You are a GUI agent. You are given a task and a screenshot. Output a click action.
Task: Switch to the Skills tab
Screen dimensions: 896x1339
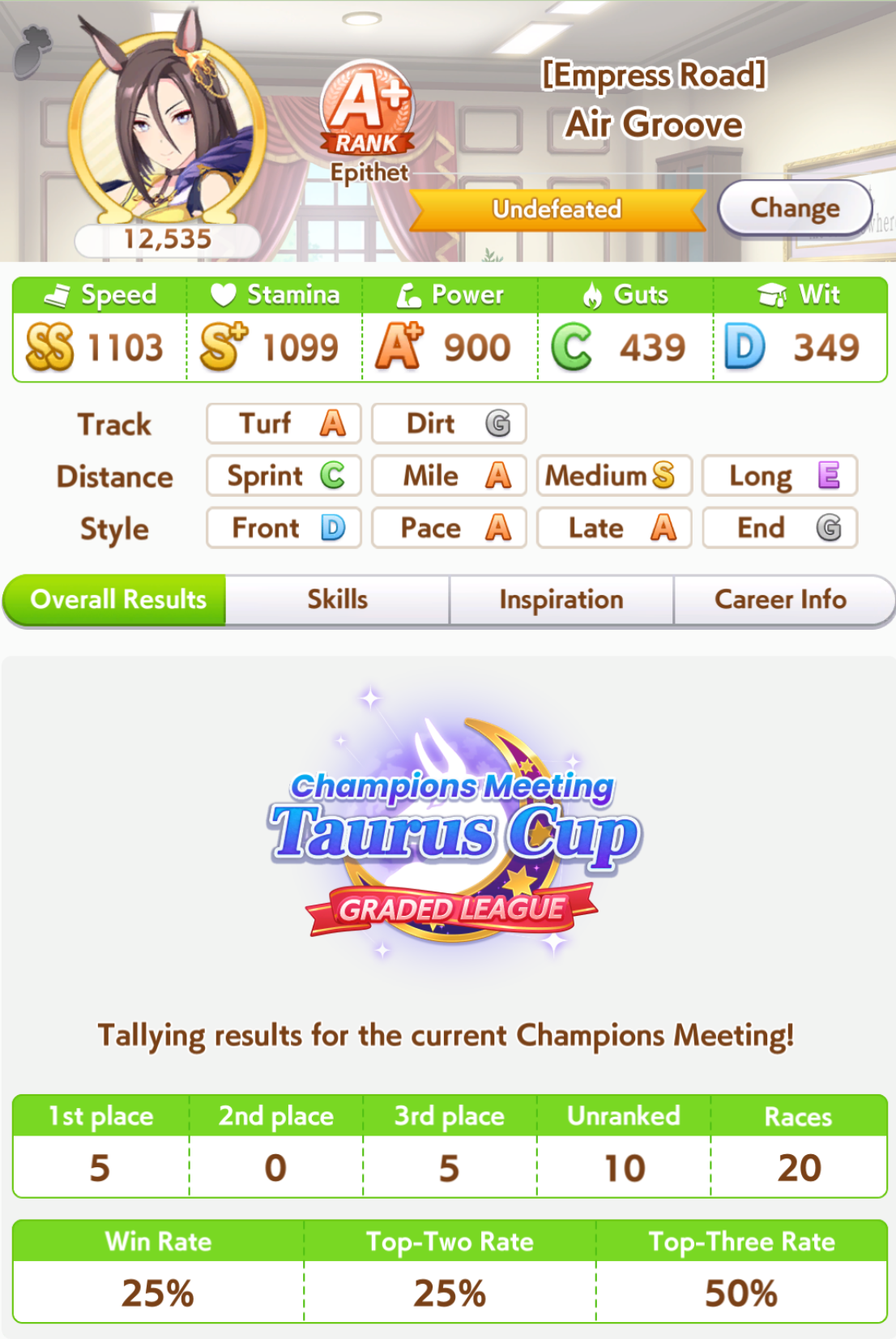(337, 600)
